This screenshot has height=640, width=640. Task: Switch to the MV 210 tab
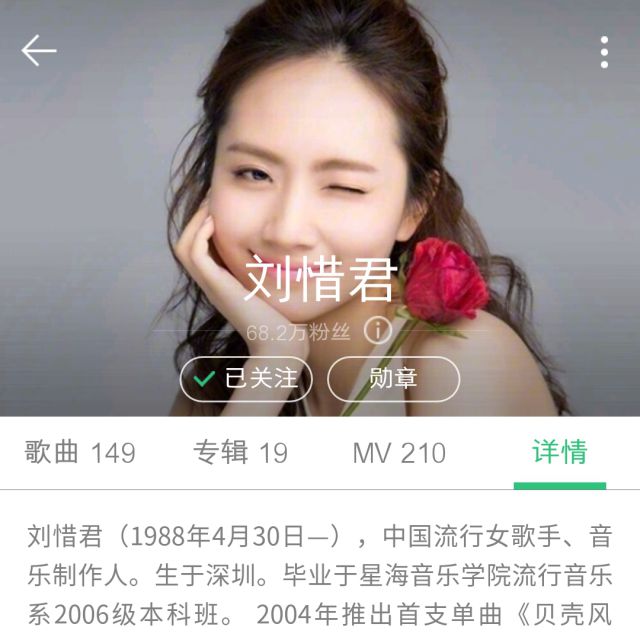point(399,453)
